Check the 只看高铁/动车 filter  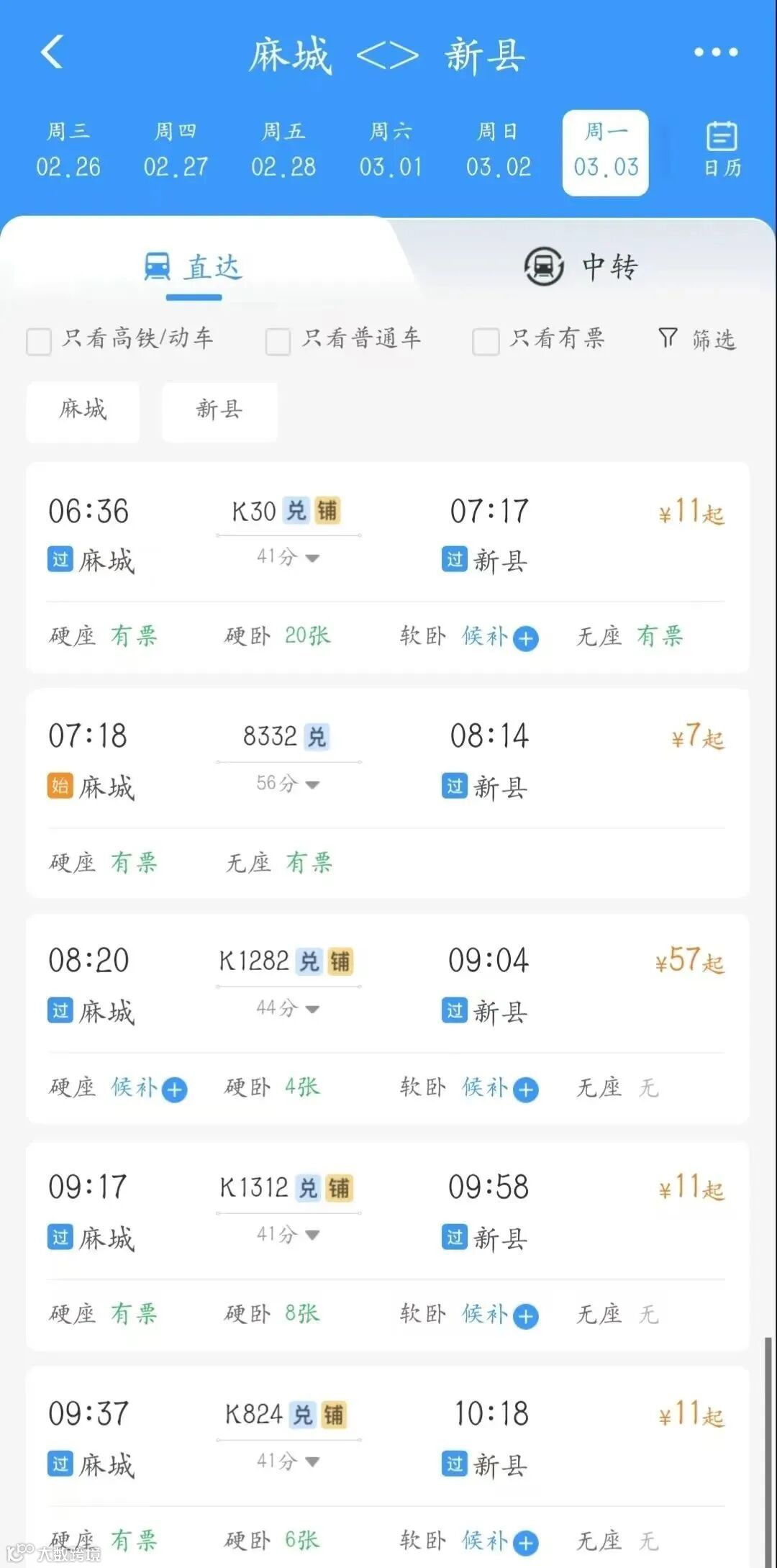[40, 341]
